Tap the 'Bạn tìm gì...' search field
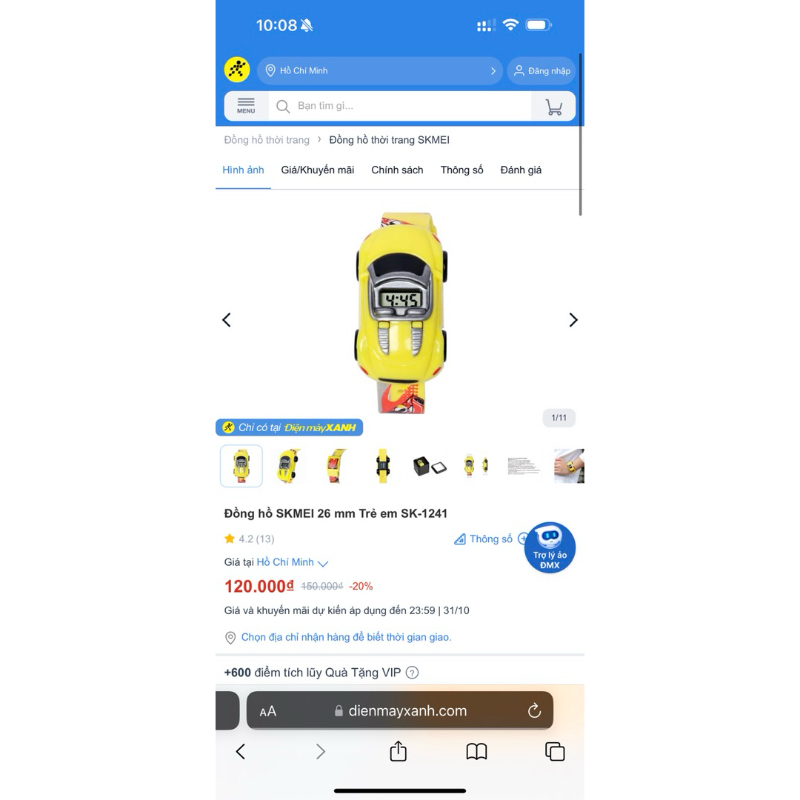 400,106
